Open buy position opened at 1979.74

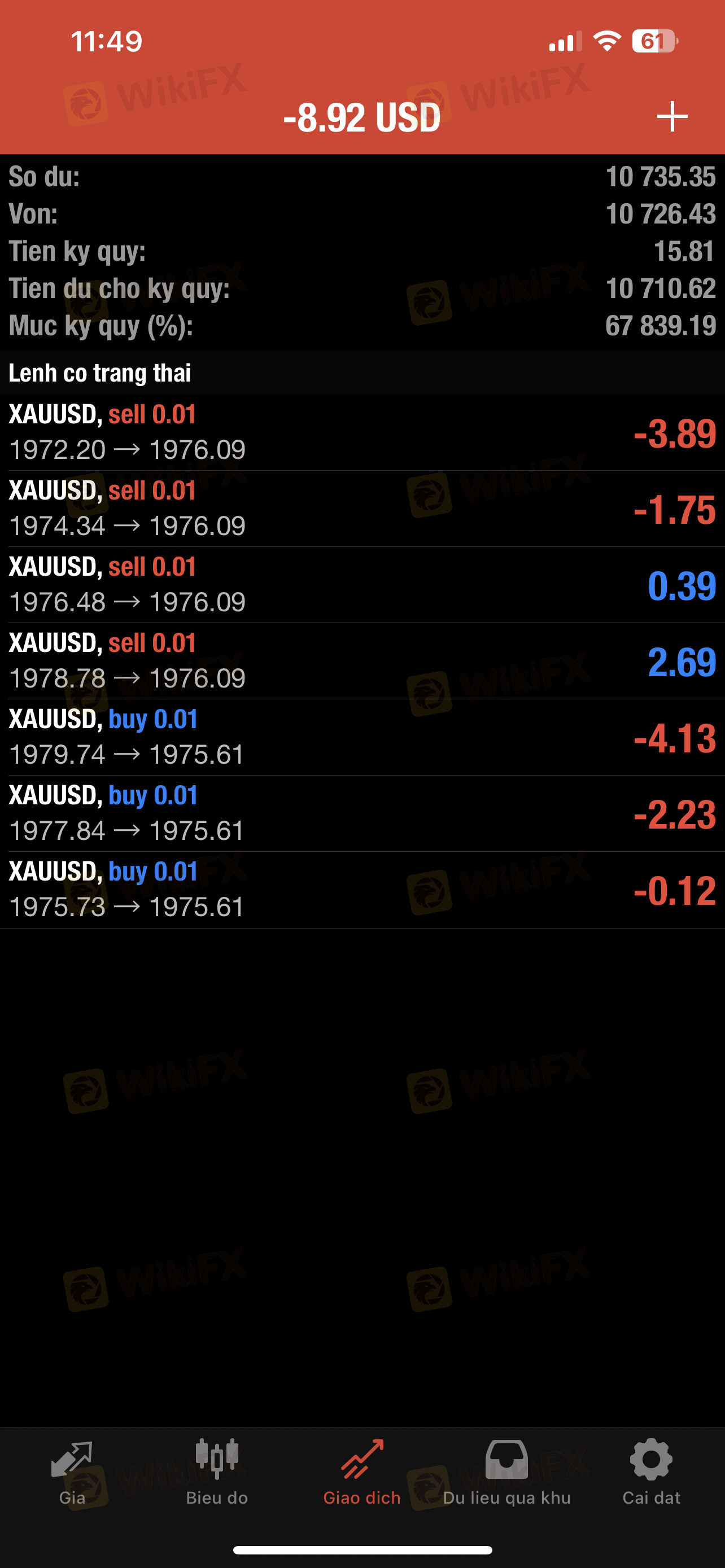(x=362, y=737)
